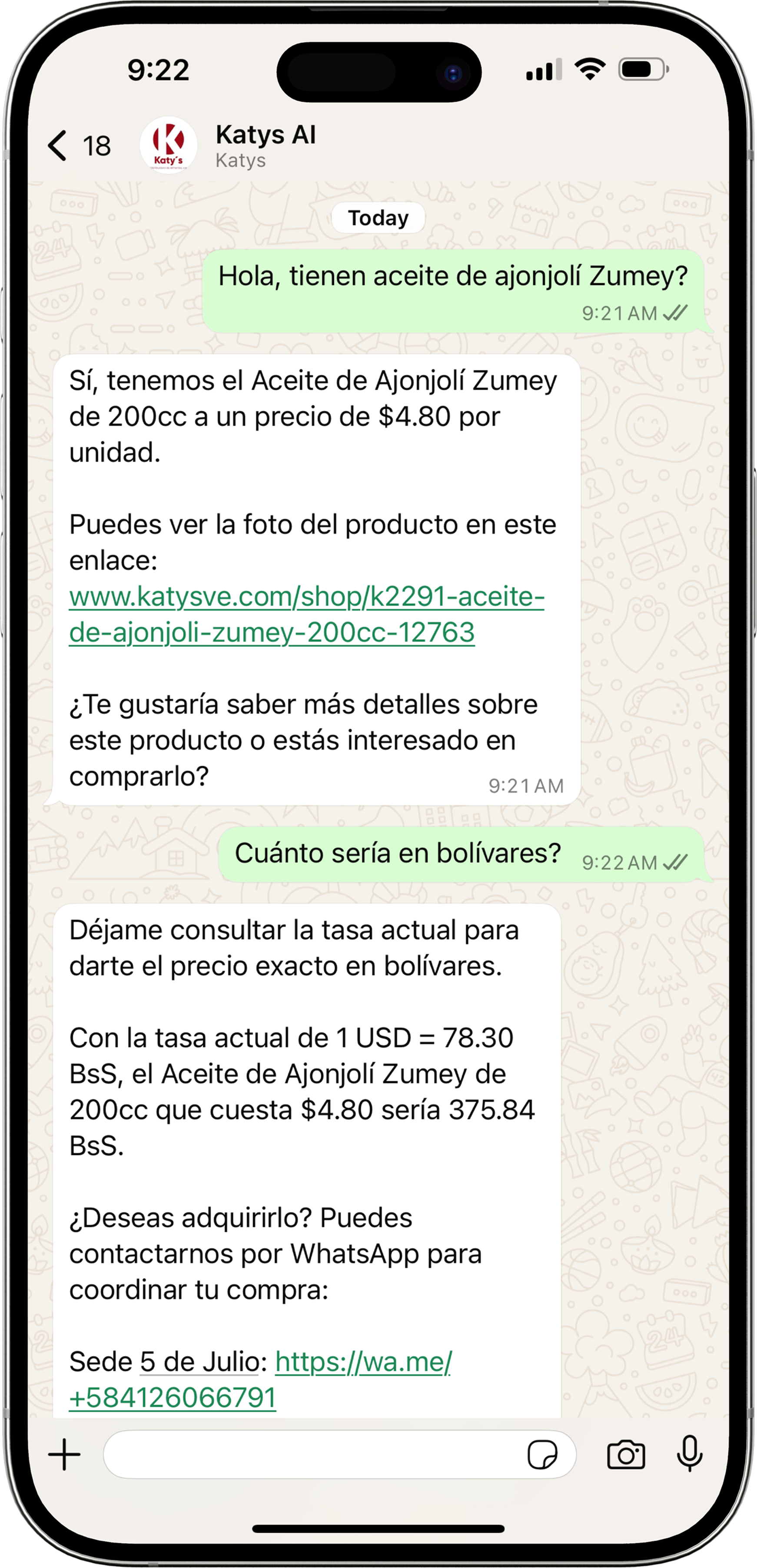Open the katysve.com product link
757x1568 pixels.
click(x=306, y=614)
